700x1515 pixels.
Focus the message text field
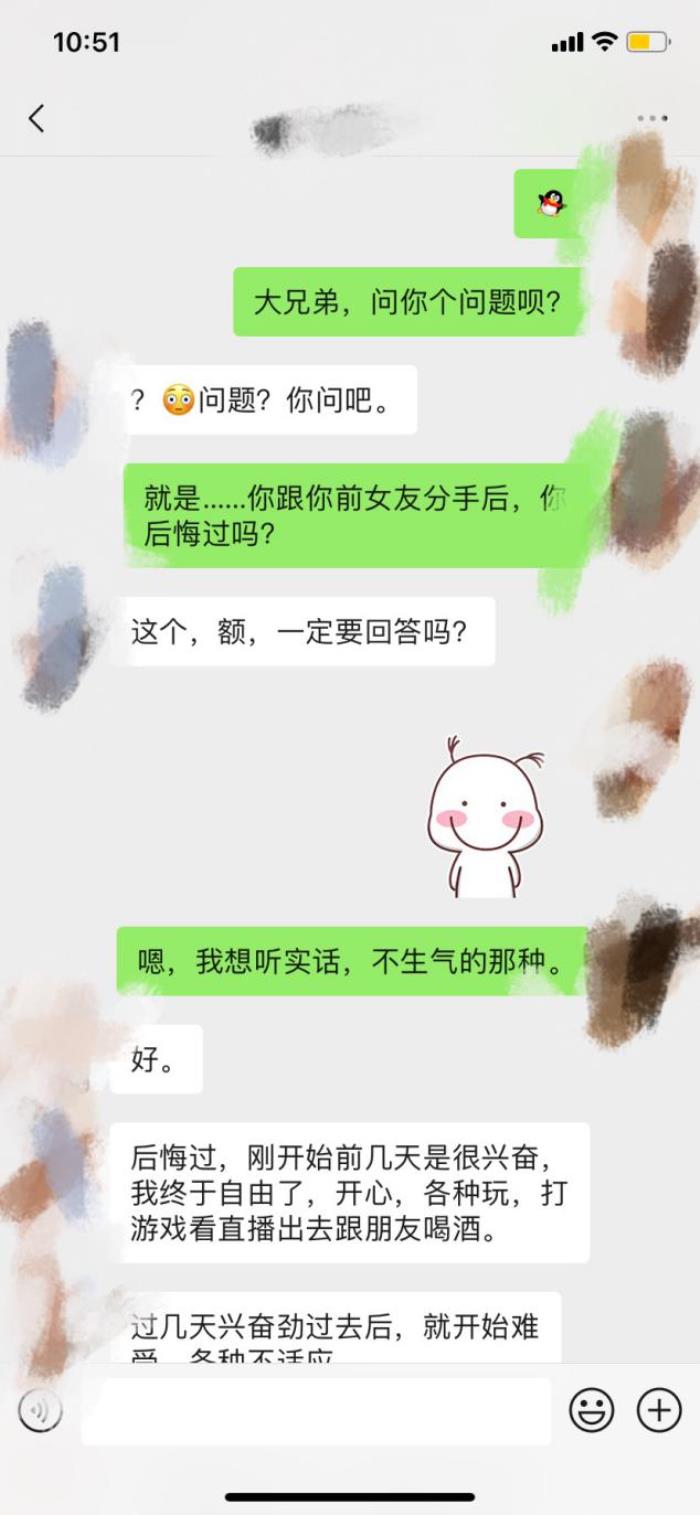point(316,1411)
